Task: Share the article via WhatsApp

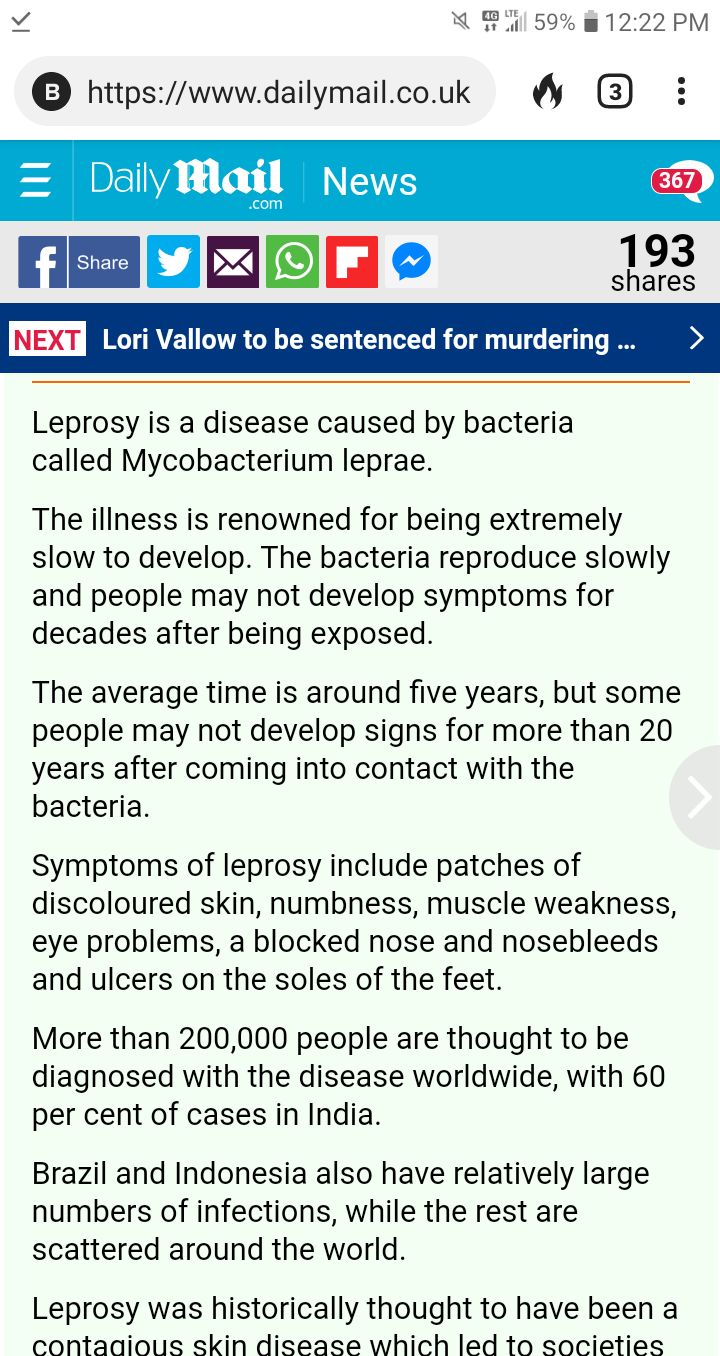Action: point(292,262)
